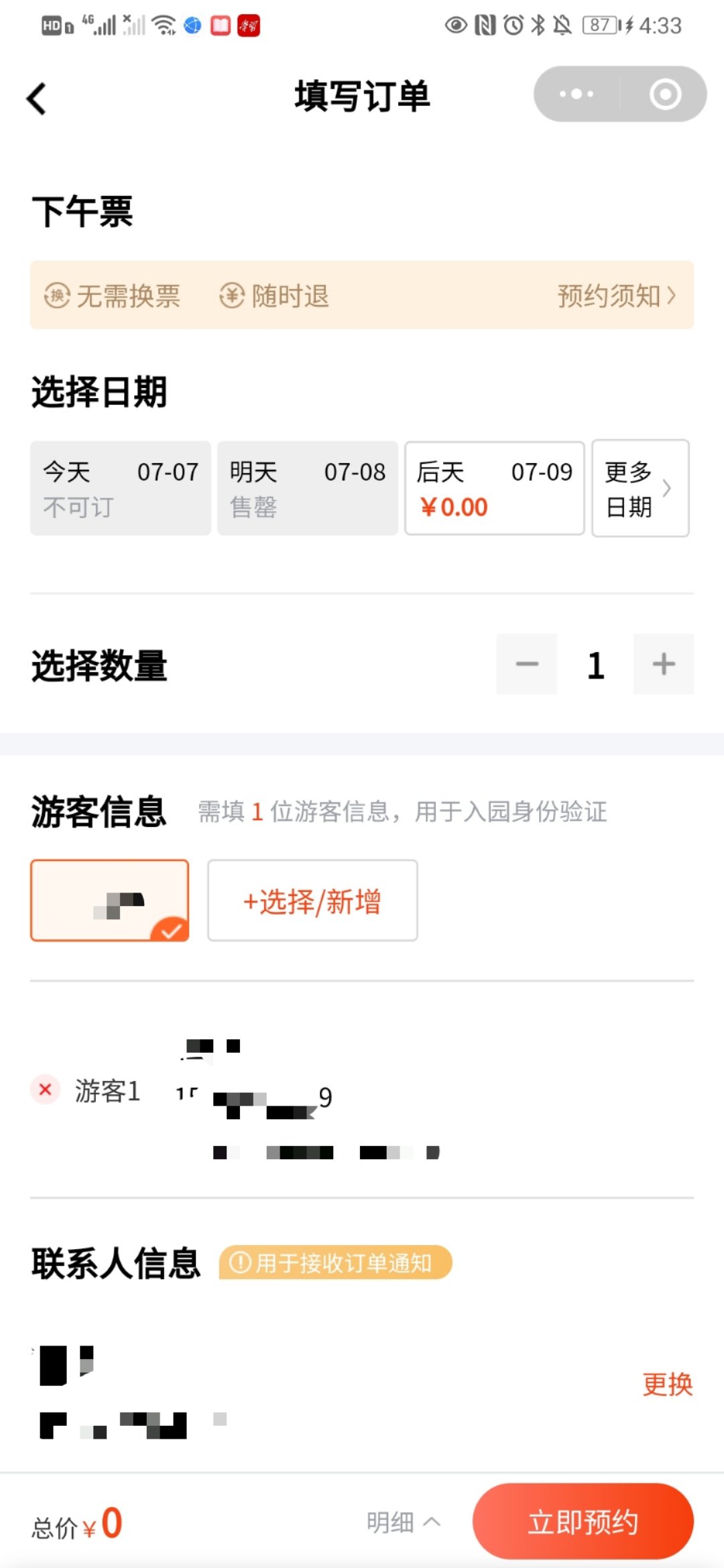Increase ticket quantity with the plus button

click(x=663, y=664)
